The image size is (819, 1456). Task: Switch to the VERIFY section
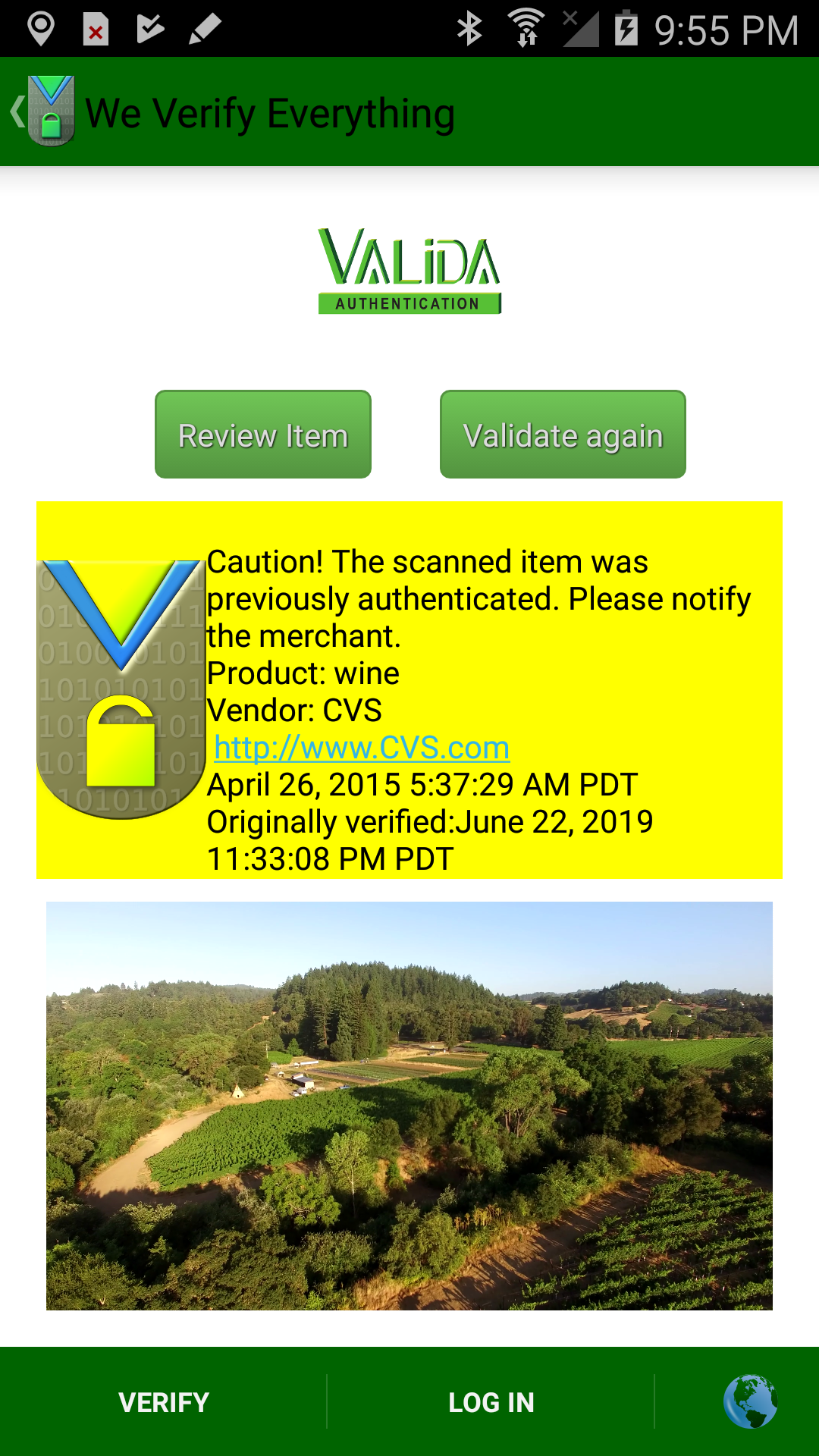(x=162, y=1402)
